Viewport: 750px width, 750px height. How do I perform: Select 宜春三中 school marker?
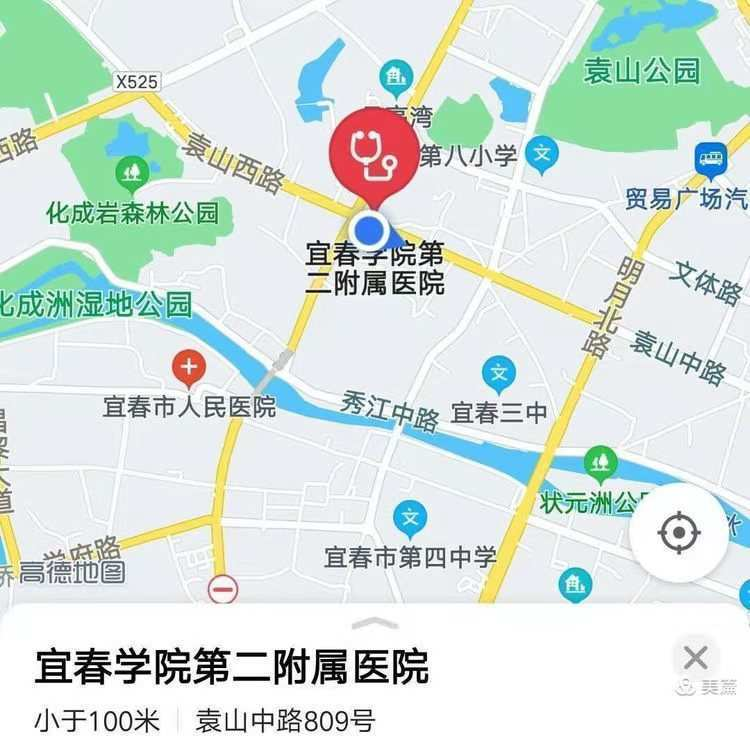tap(498, 374)
